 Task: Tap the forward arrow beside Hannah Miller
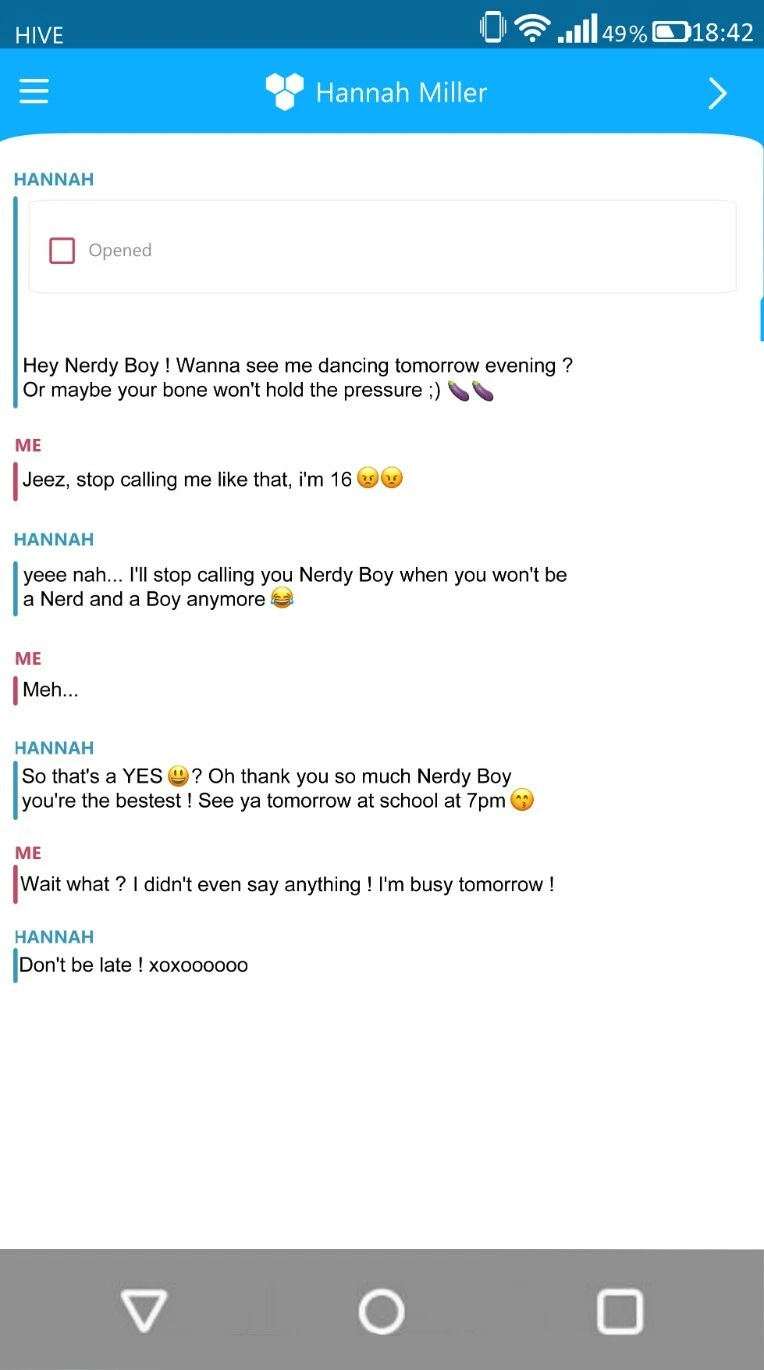point(717,93)
